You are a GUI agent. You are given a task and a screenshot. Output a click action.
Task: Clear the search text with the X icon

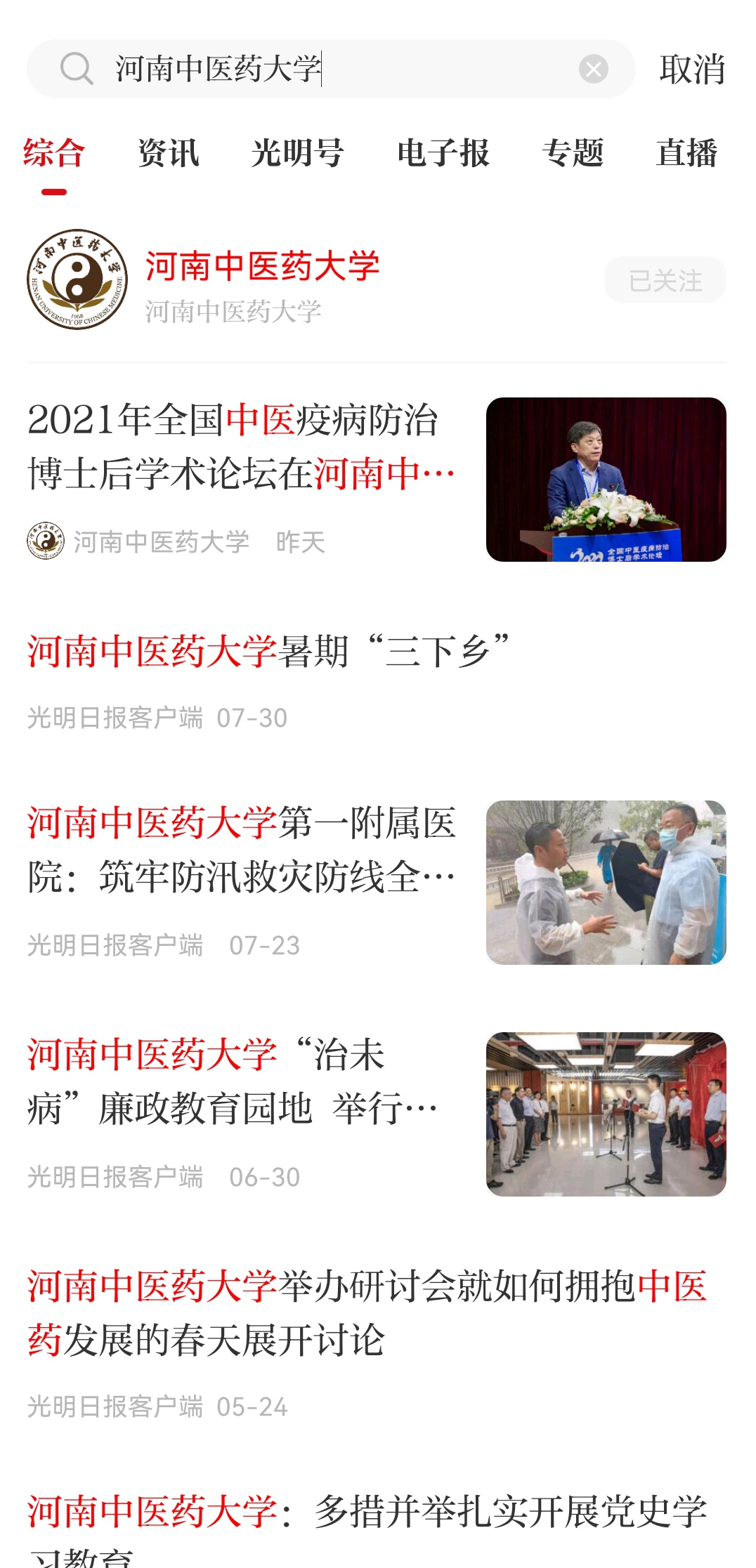click(594, 69)
